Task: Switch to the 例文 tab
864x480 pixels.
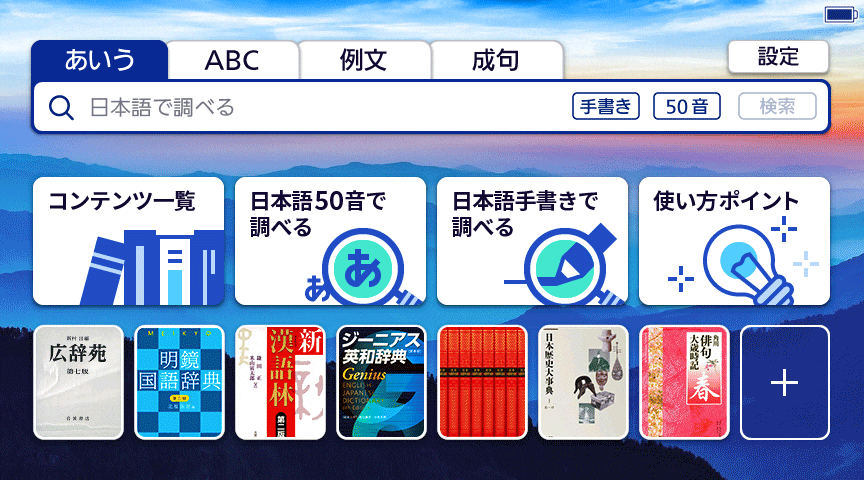Action: click(364, 60)
